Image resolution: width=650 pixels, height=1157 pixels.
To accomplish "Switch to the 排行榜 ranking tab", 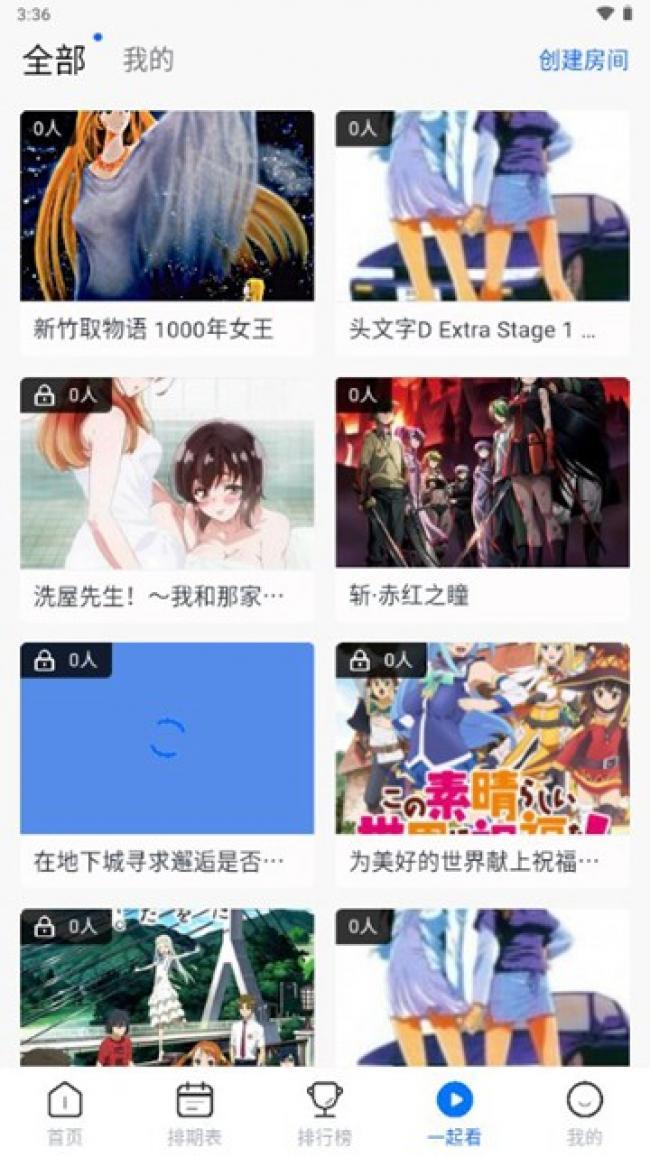I will (x=325, y=1113).
